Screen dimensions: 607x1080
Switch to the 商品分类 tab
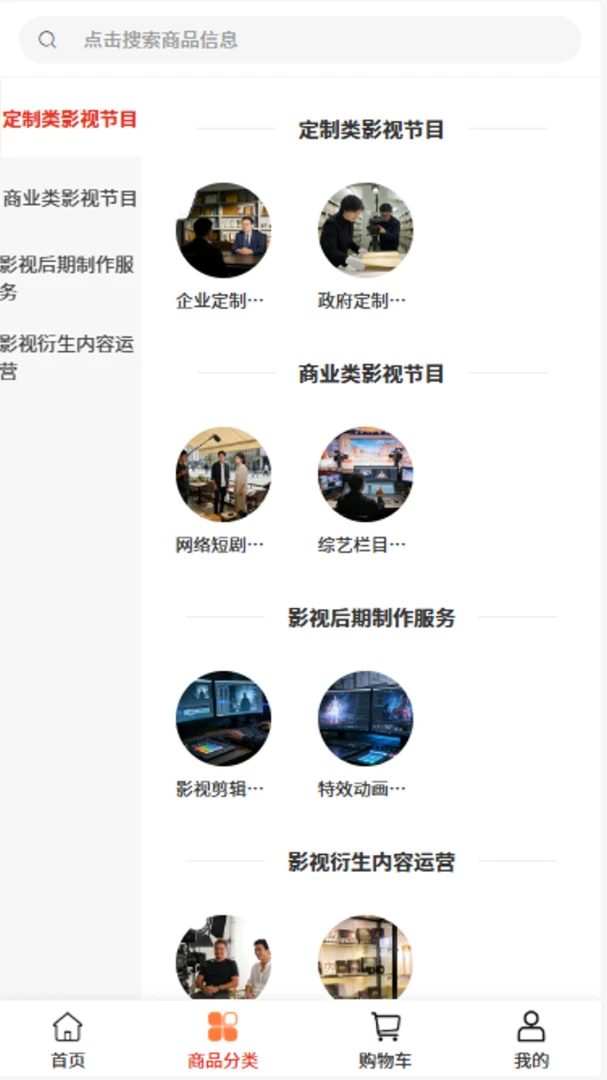[223, 1039]
